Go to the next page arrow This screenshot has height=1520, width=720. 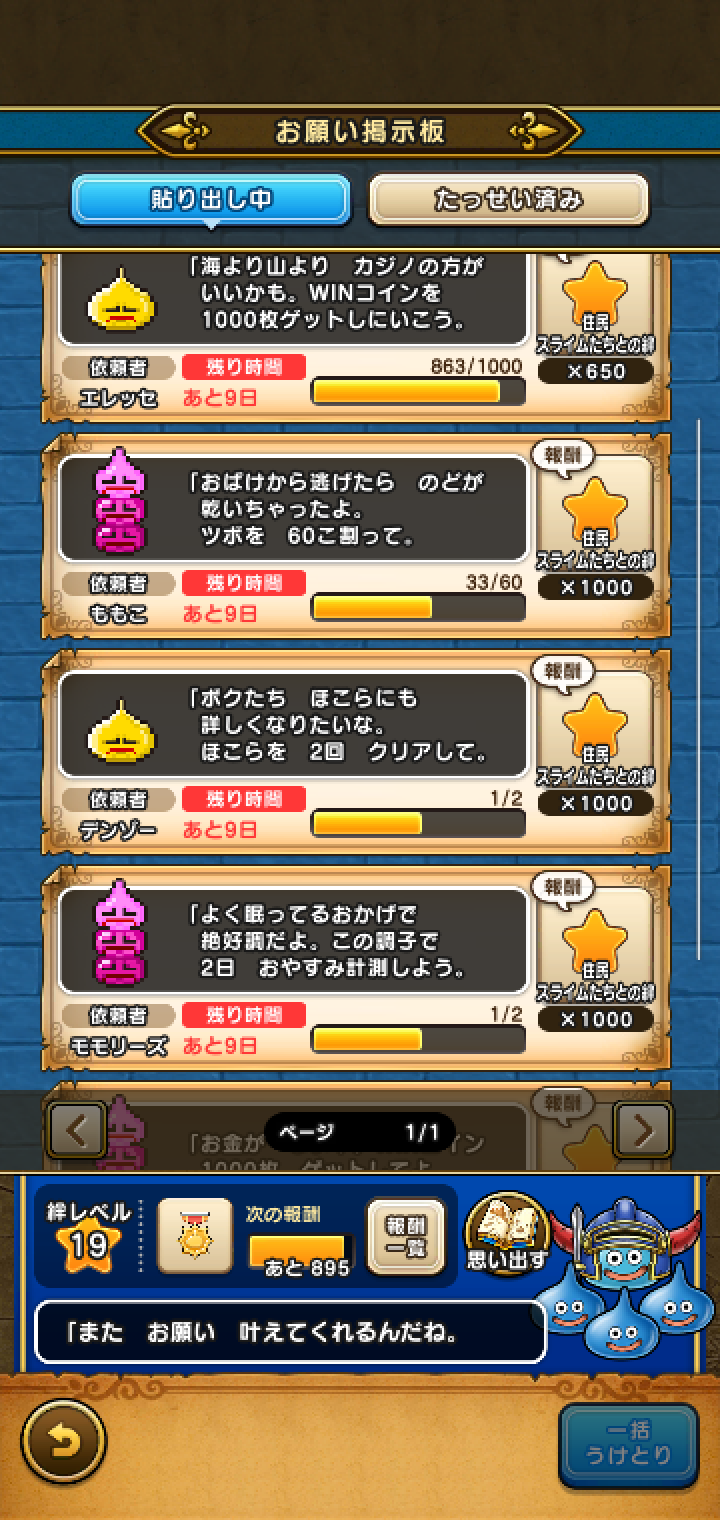point(642,1131)
